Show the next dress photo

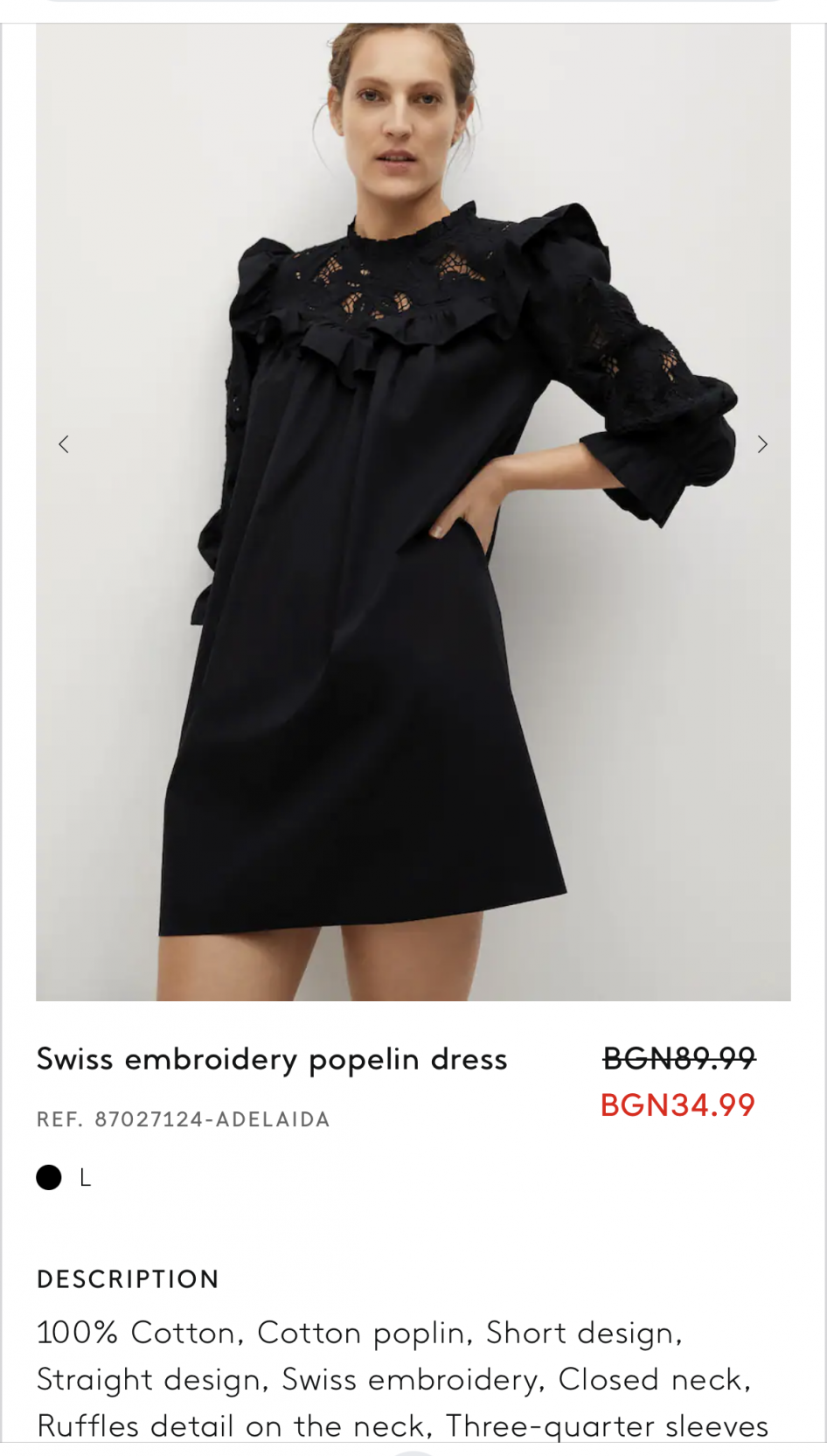pos(762,444)
